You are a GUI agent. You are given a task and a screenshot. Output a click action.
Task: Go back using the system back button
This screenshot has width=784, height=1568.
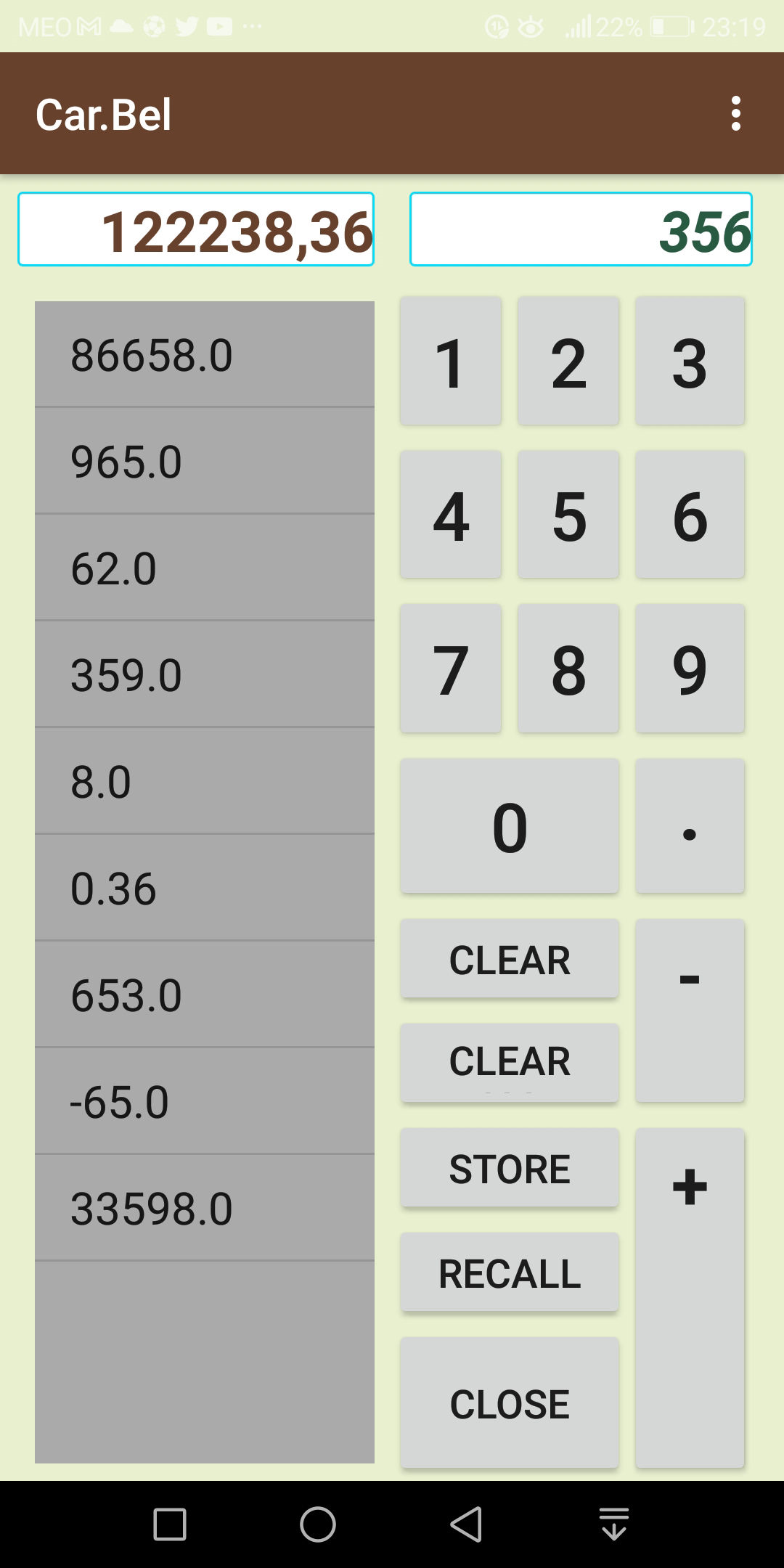tap(466, 1524)
